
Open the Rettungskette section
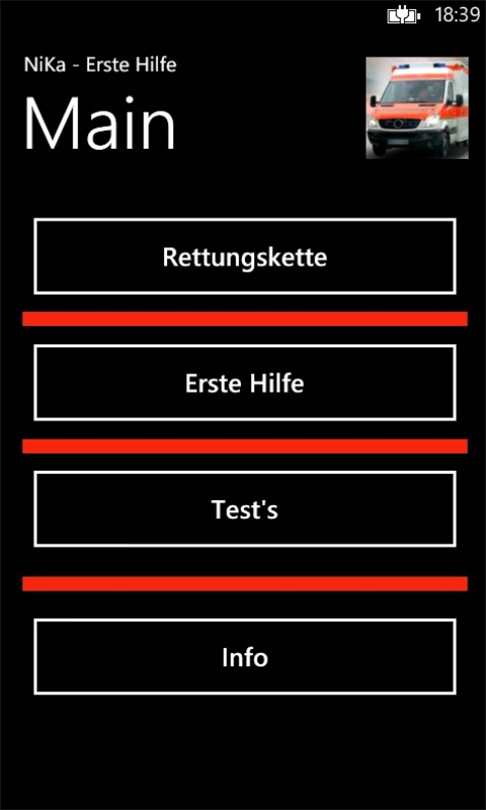[245, 257]
